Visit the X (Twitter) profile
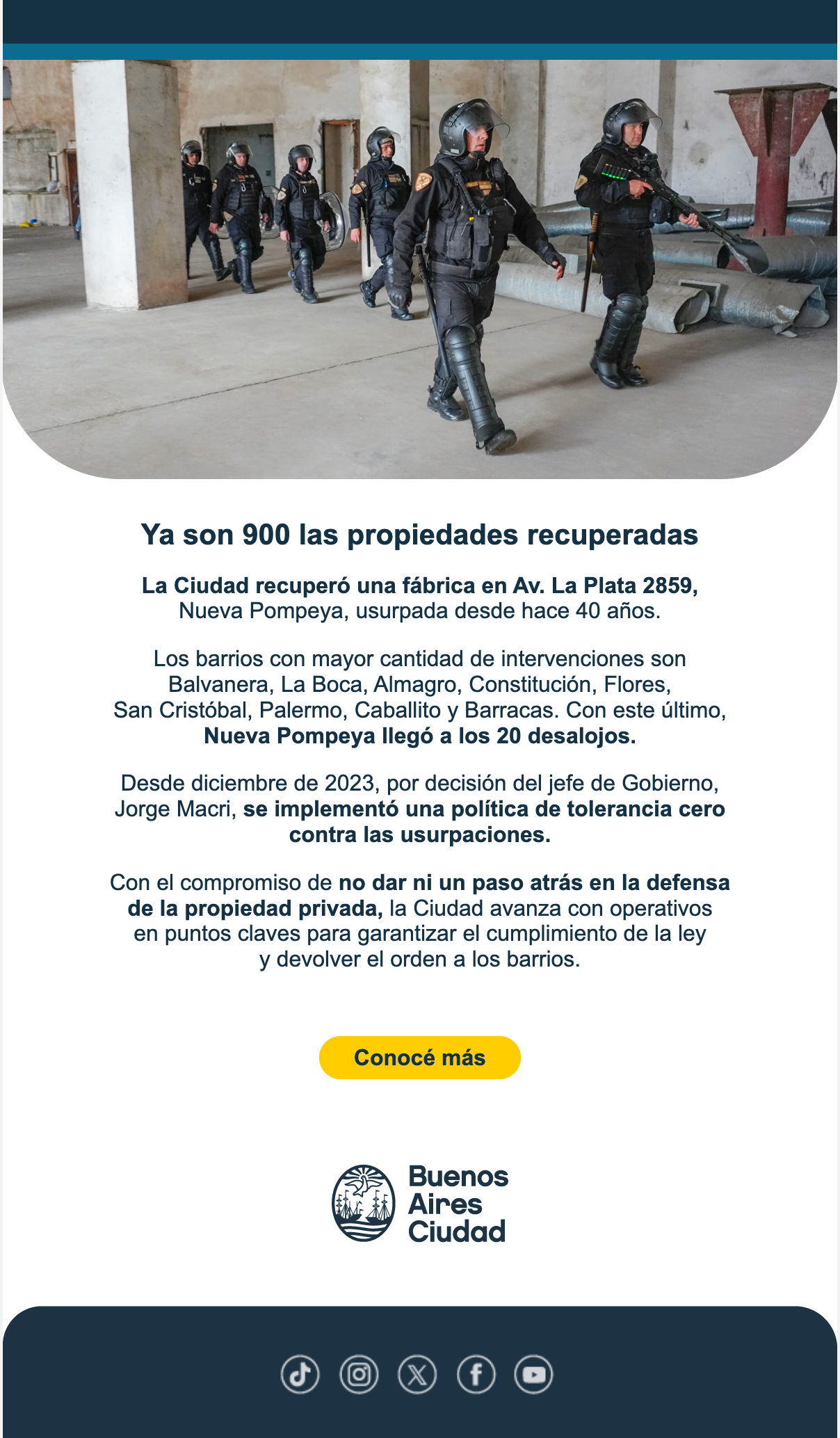 (417, 1375)
